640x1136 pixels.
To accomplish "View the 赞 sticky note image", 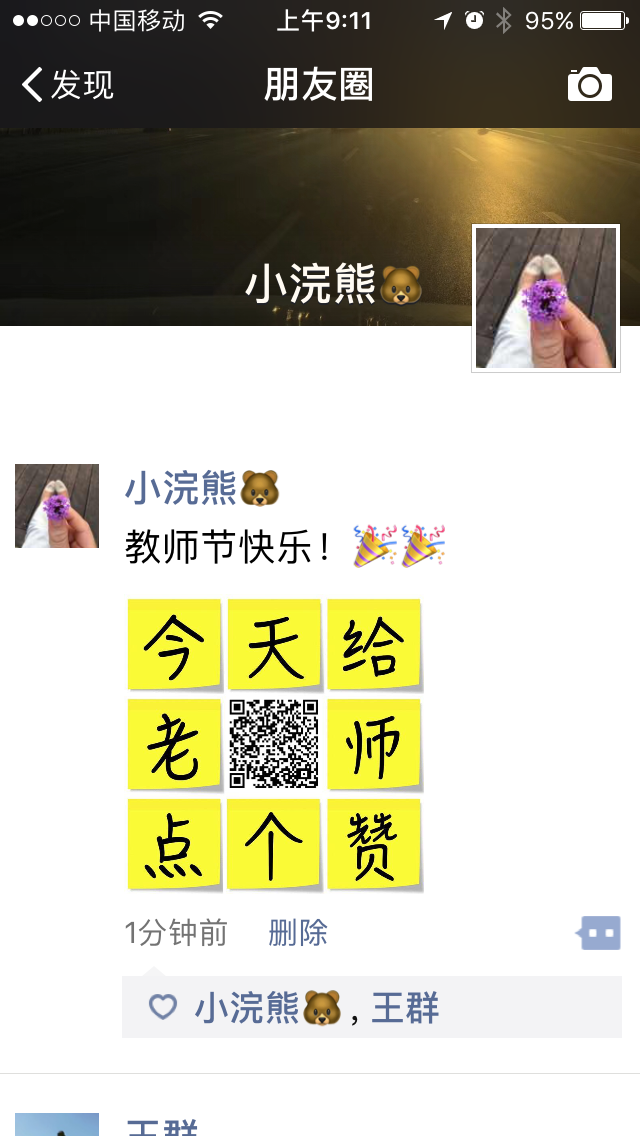I will (x=374, y=844).
